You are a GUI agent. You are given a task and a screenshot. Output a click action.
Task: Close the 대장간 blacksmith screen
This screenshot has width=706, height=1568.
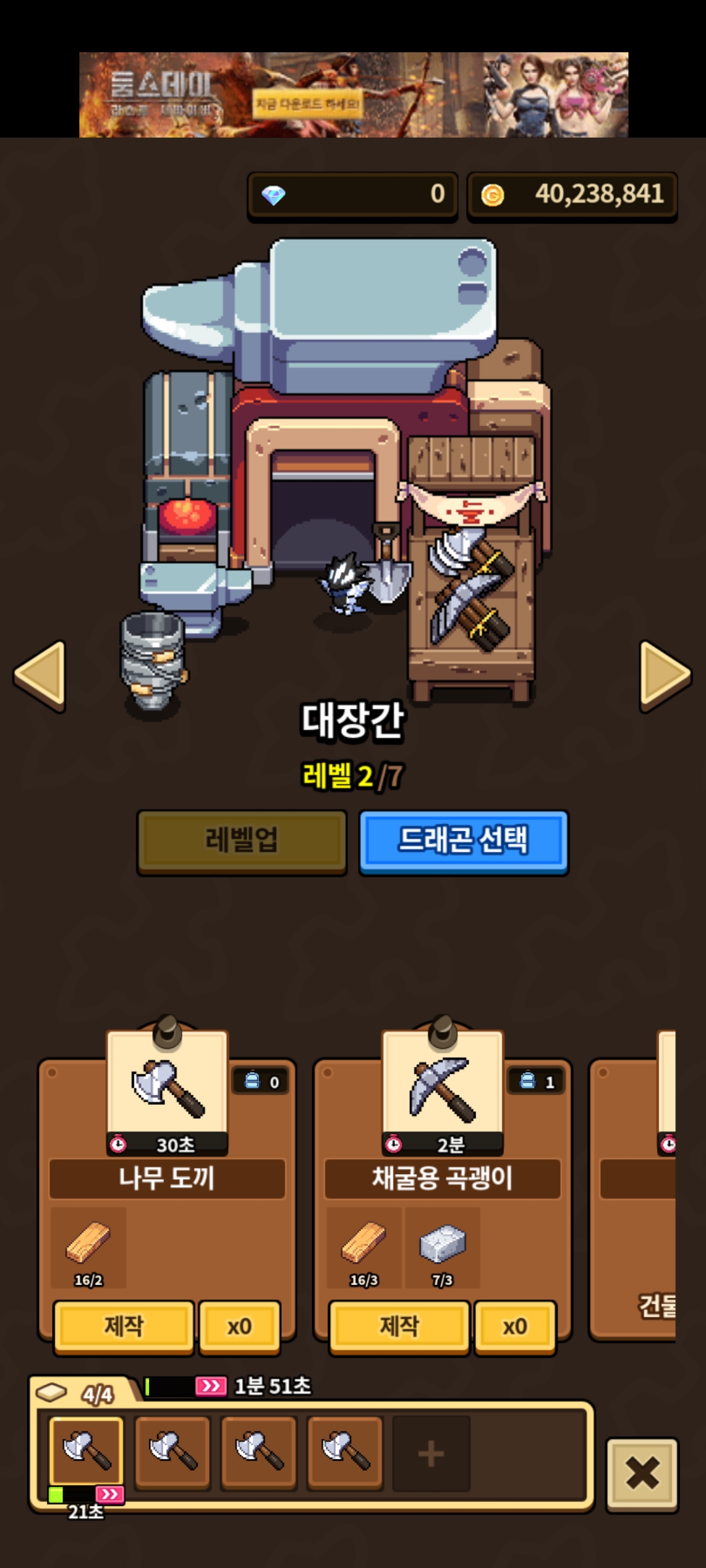click(x=642, y=1474)
